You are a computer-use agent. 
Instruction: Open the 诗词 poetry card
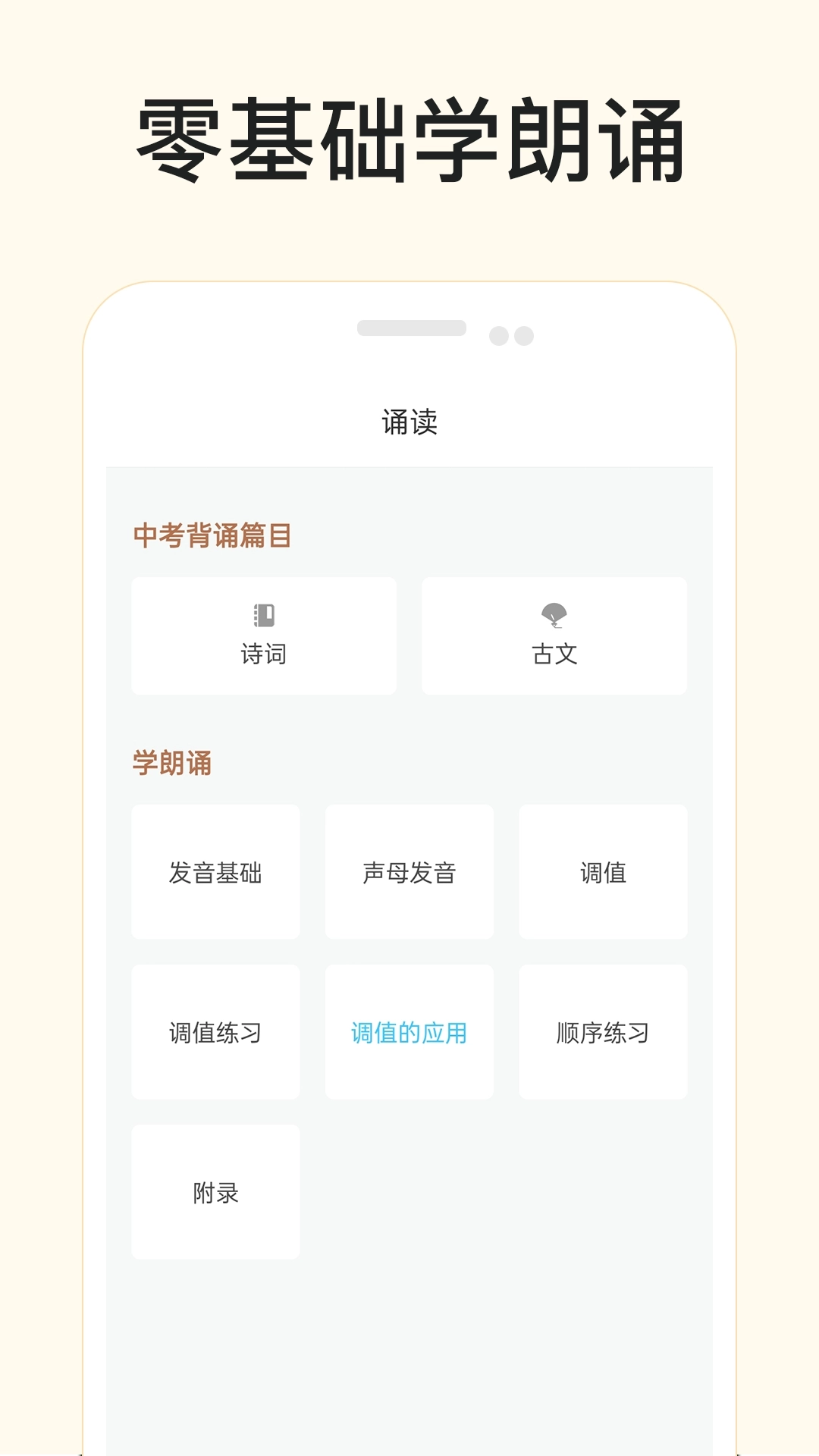point(264,635)
